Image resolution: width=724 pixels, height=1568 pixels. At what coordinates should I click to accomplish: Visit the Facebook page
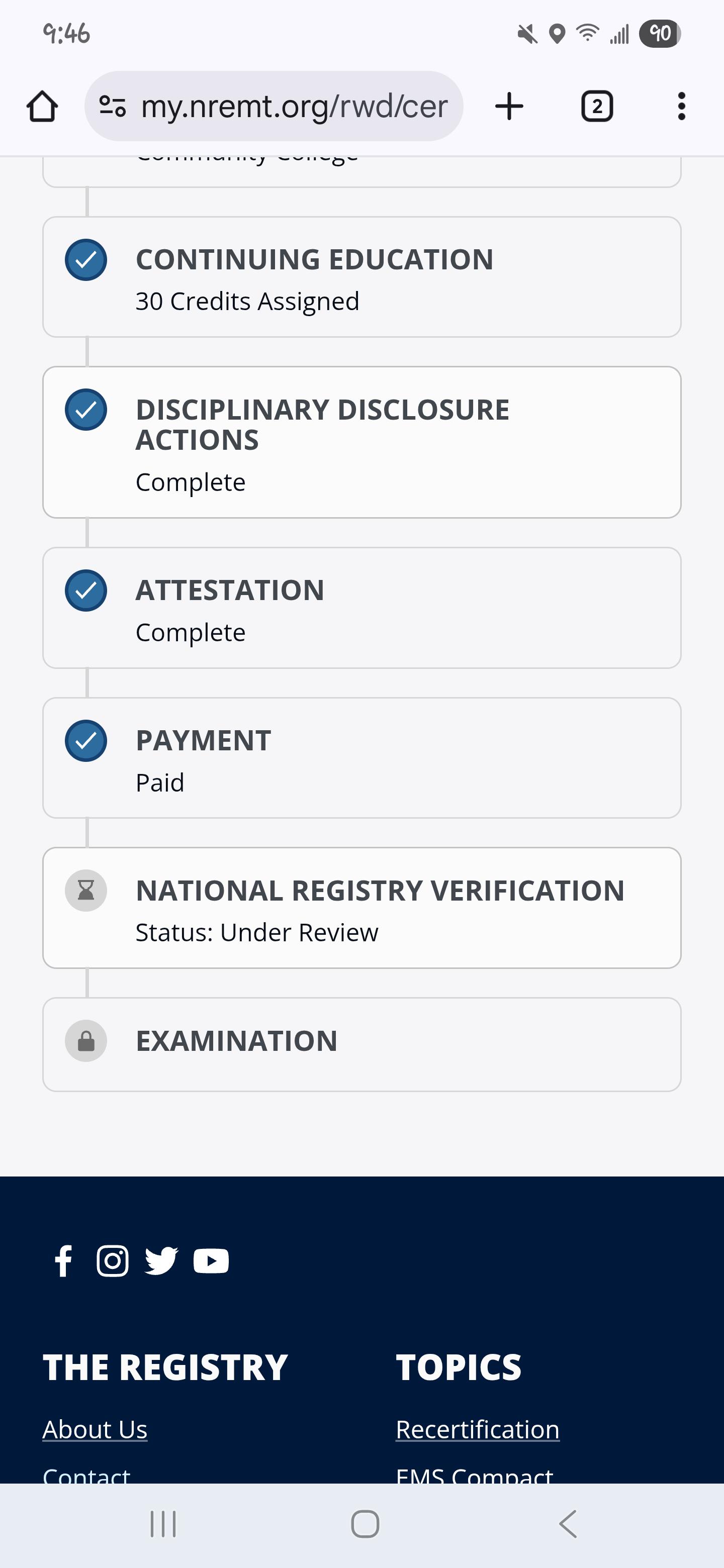(x=63, y=1260)
